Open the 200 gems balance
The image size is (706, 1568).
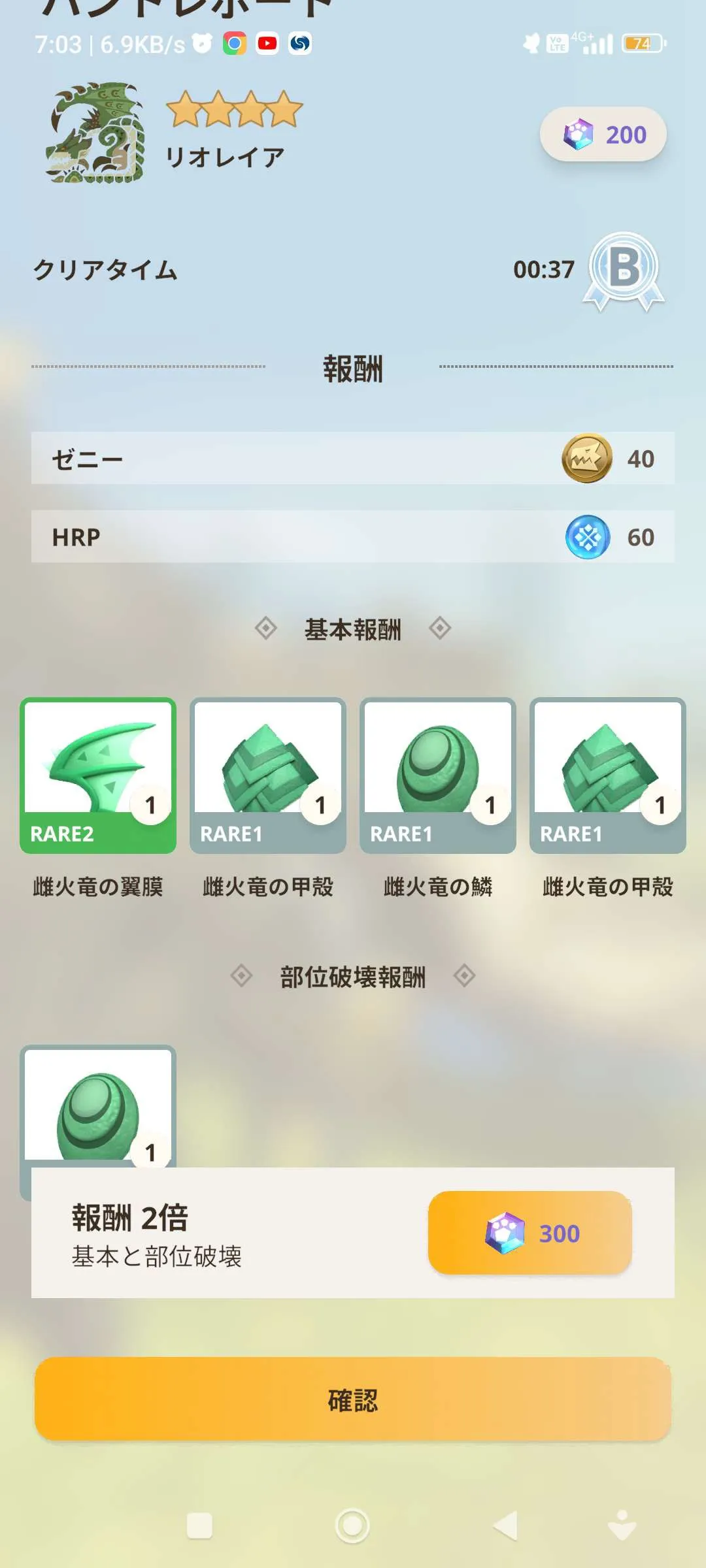[x=603, y=135]
